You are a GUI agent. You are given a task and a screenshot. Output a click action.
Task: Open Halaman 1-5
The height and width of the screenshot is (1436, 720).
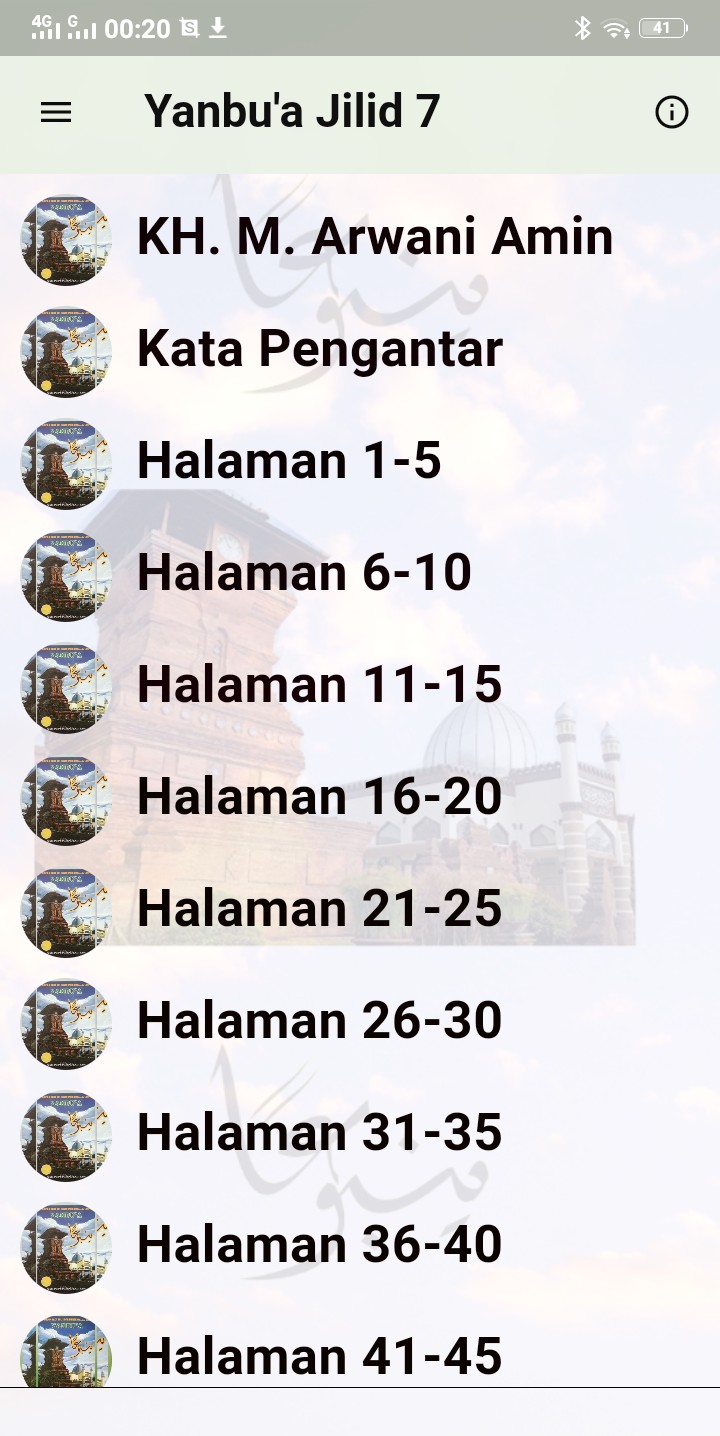pos(289,461)
